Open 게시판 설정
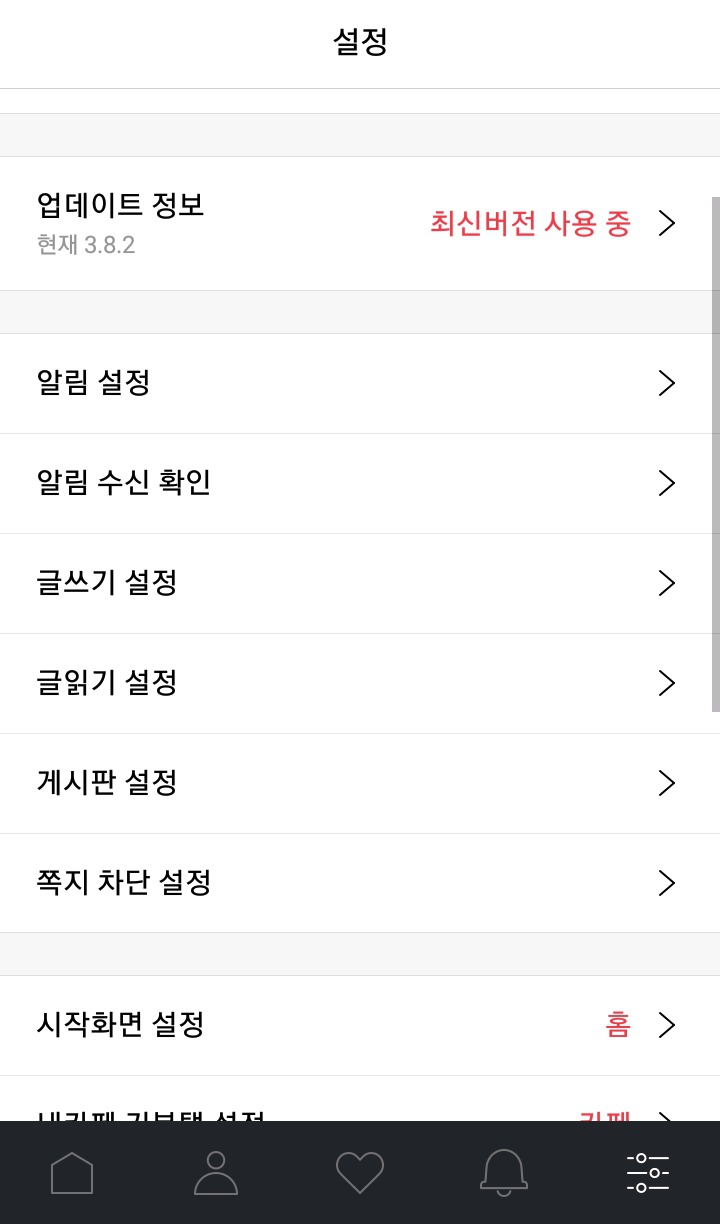This screenshot has width=720, height=1224. pos(358,783)
